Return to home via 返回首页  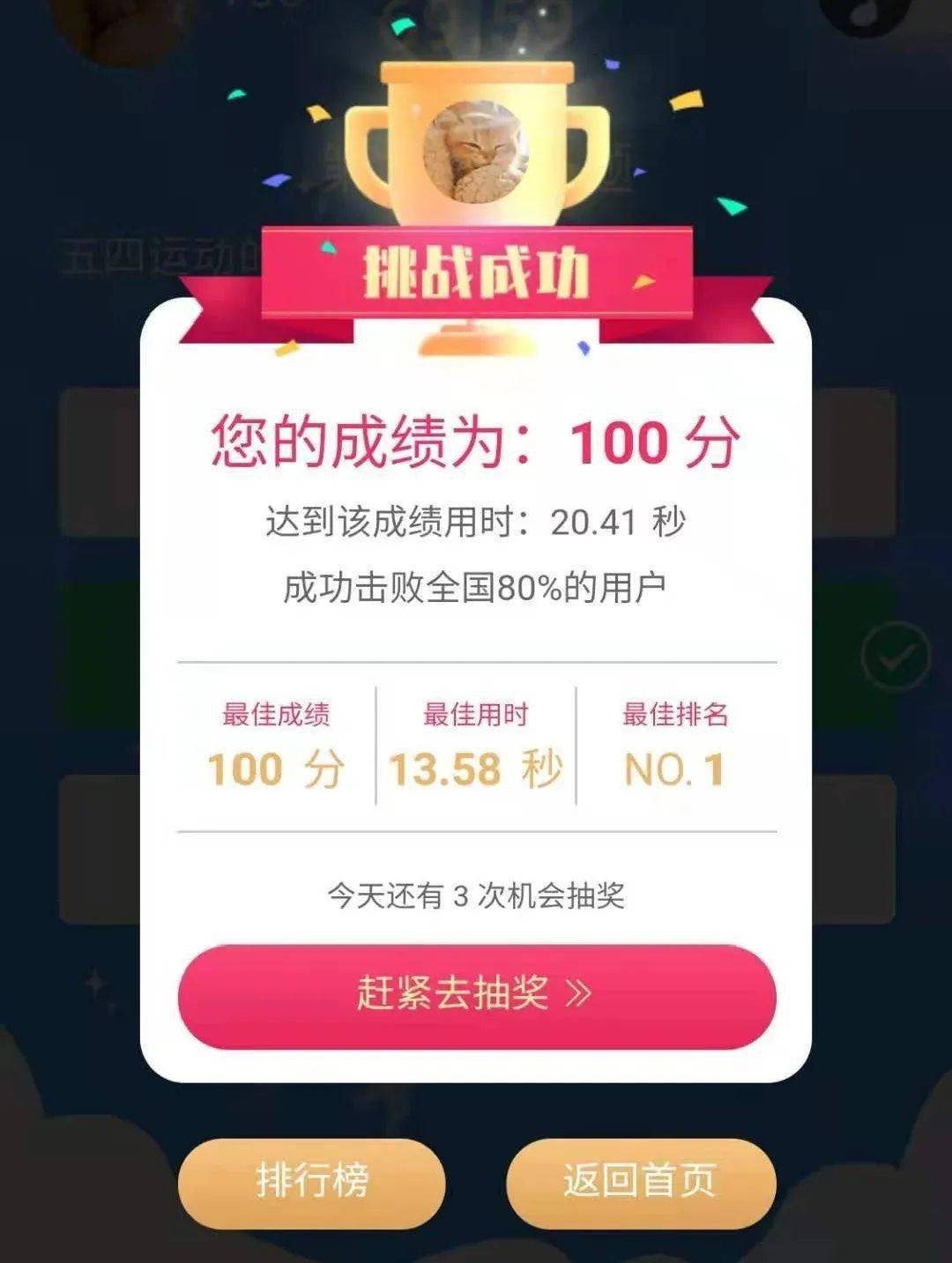coord(641,1182)
